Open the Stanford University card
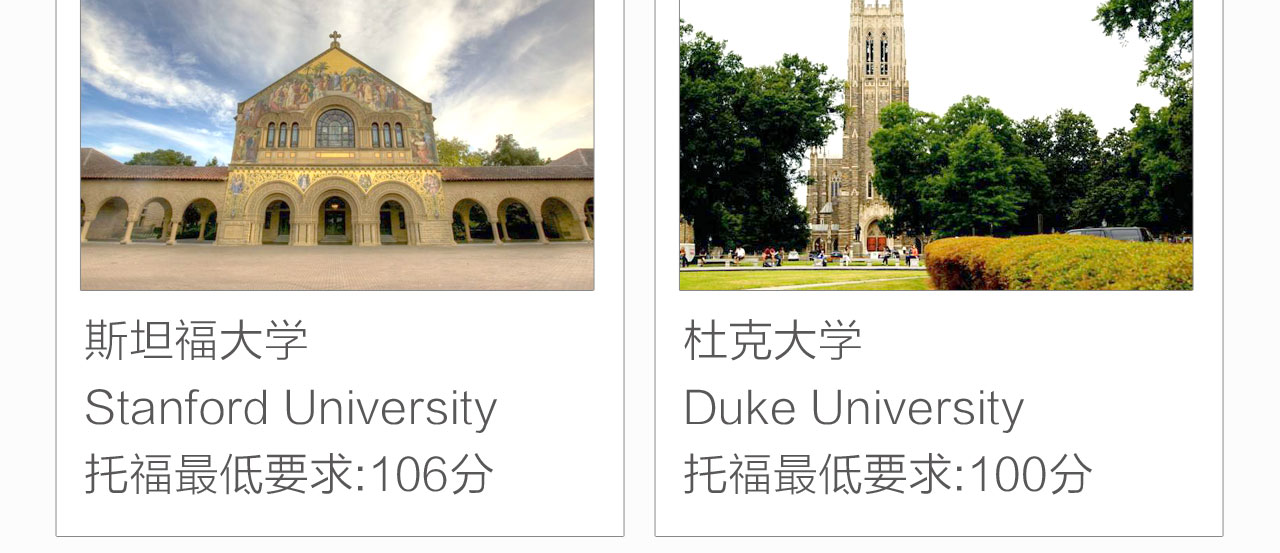This screenshot has width=1280, height=553. point(339,300)
